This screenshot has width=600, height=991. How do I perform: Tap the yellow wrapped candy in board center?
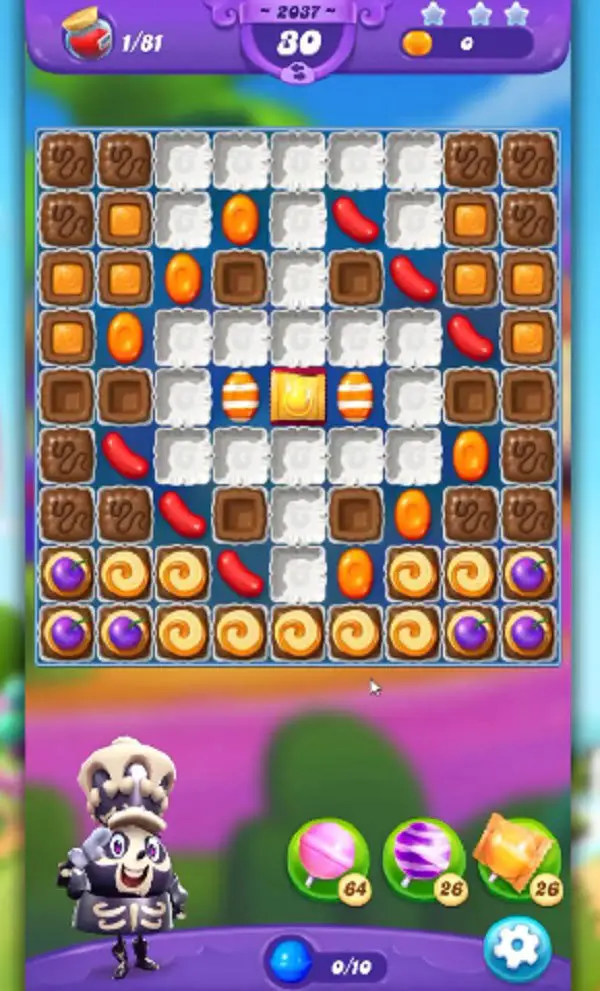pos(298,395)
